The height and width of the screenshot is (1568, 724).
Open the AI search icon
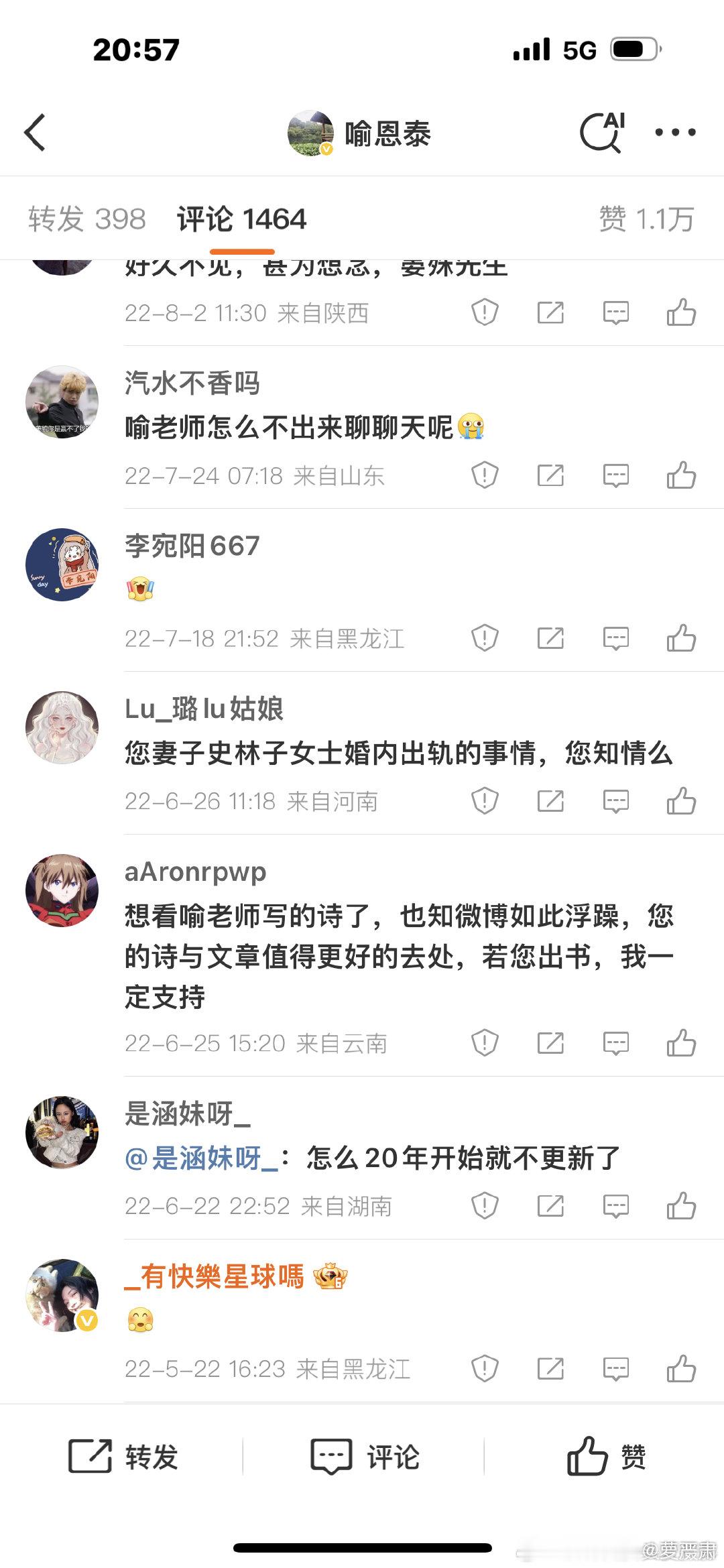click(x=602, y=131)
